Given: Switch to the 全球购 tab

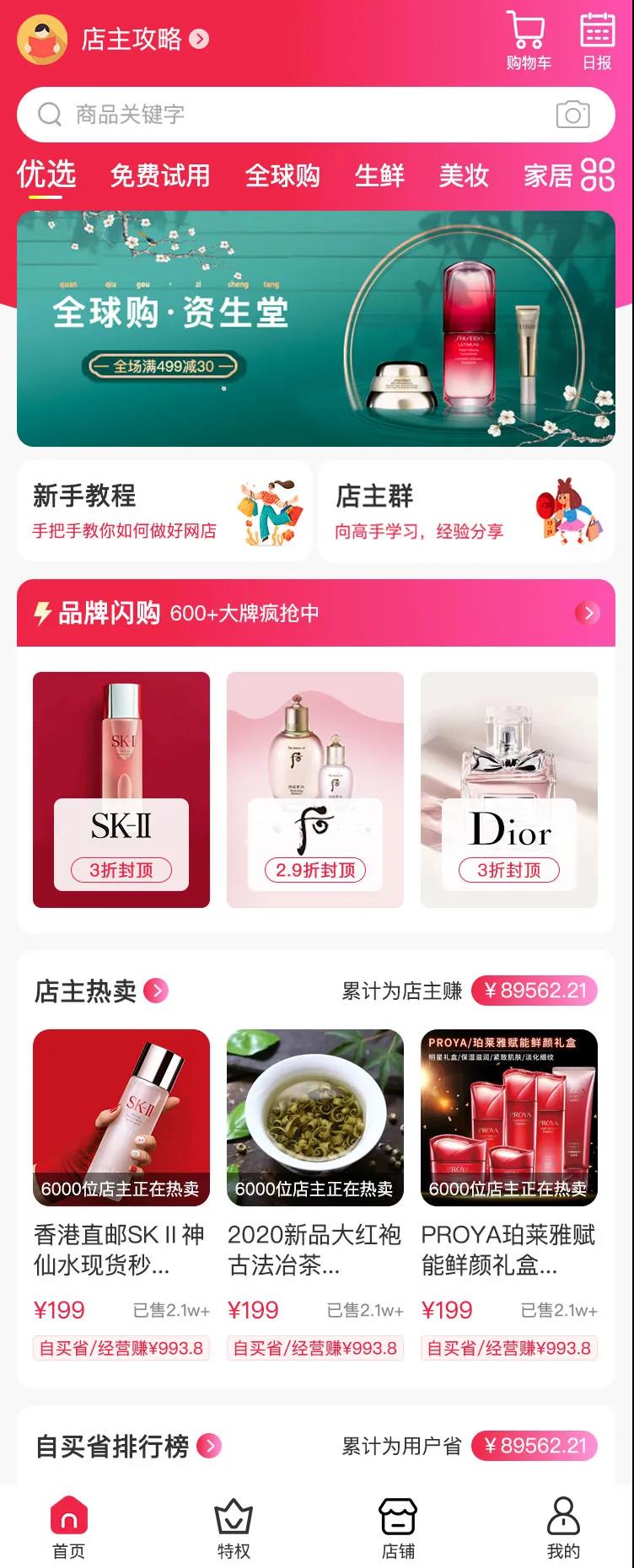Looking at the screenshot, I should (x=282, y=175).
